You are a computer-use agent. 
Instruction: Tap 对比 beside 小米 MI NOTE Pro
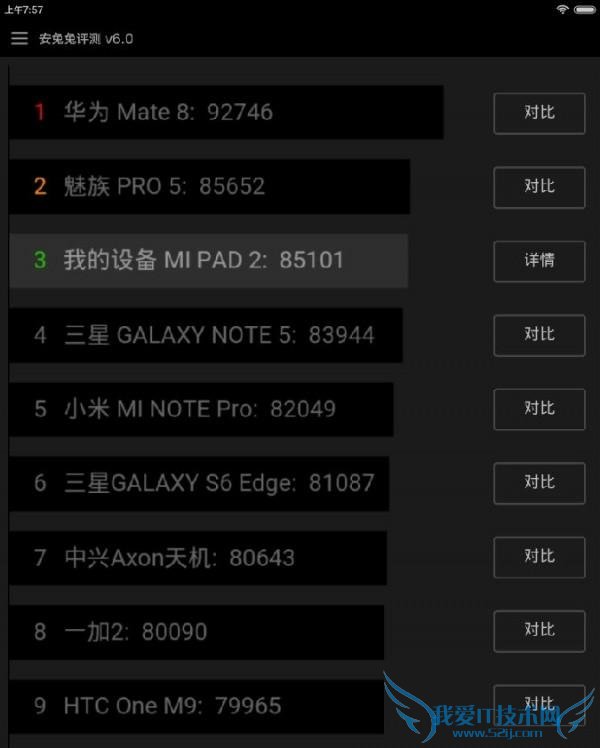[x=539, y=409]
